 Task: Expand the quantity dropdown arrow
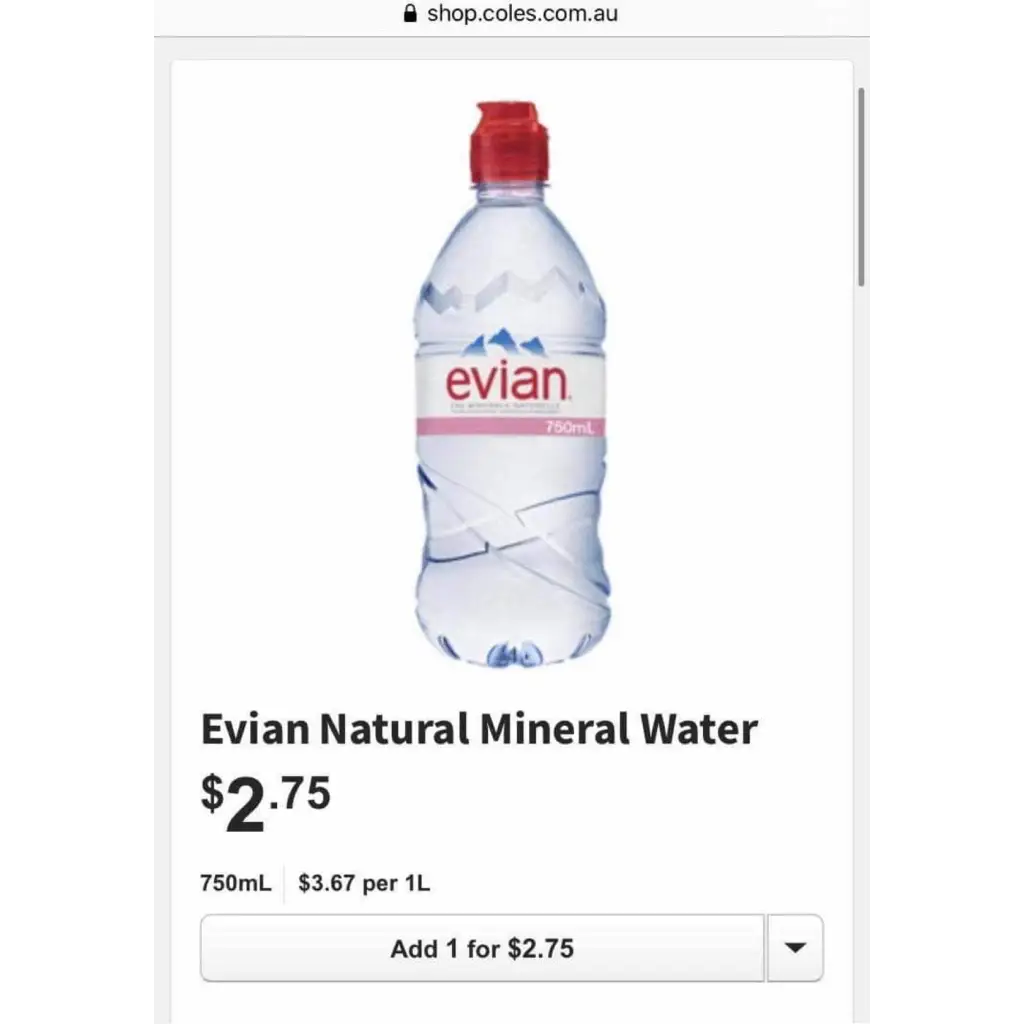coord(795,948)
